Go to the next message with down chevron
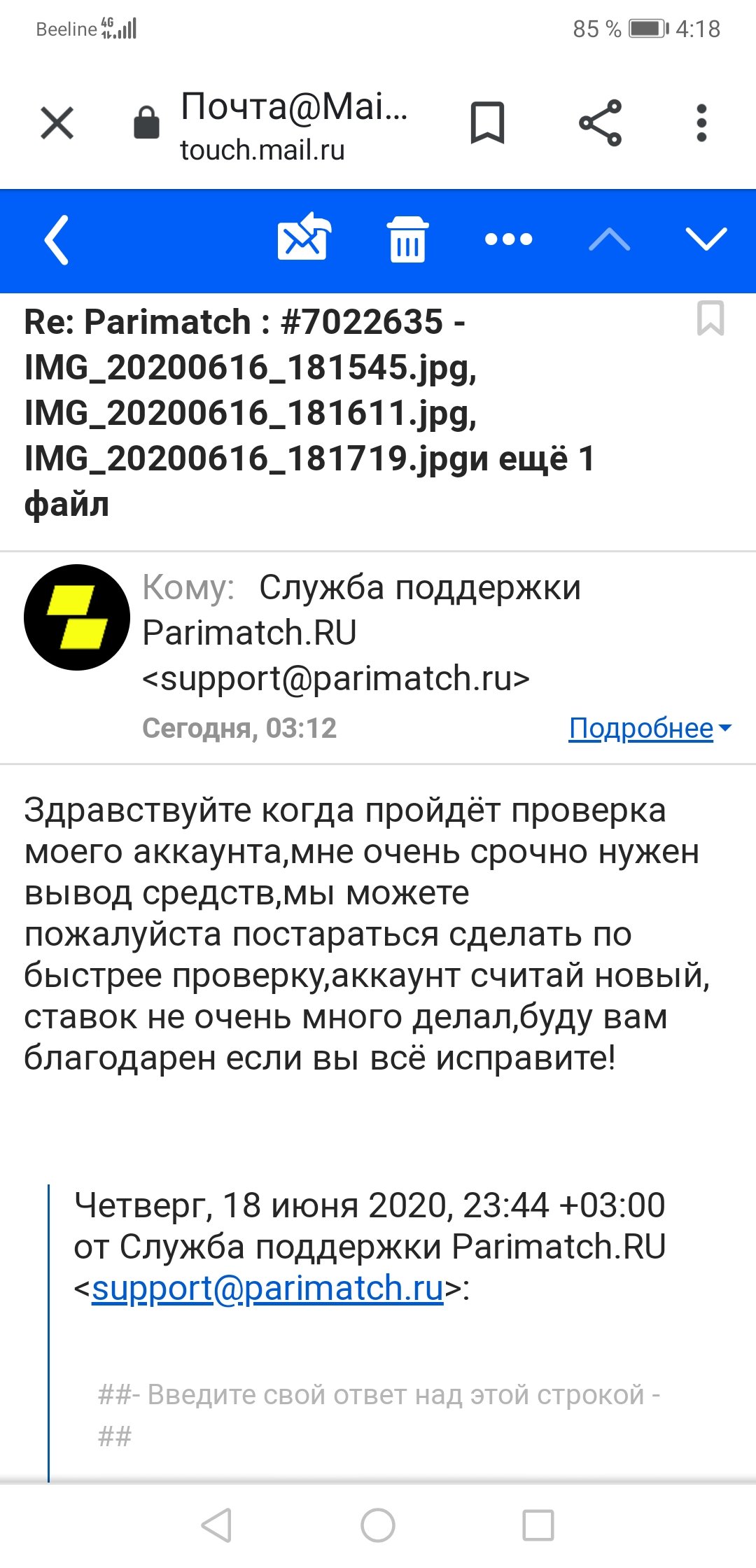The width and height of the screenshot is (756, 1568). click(706, 239)
